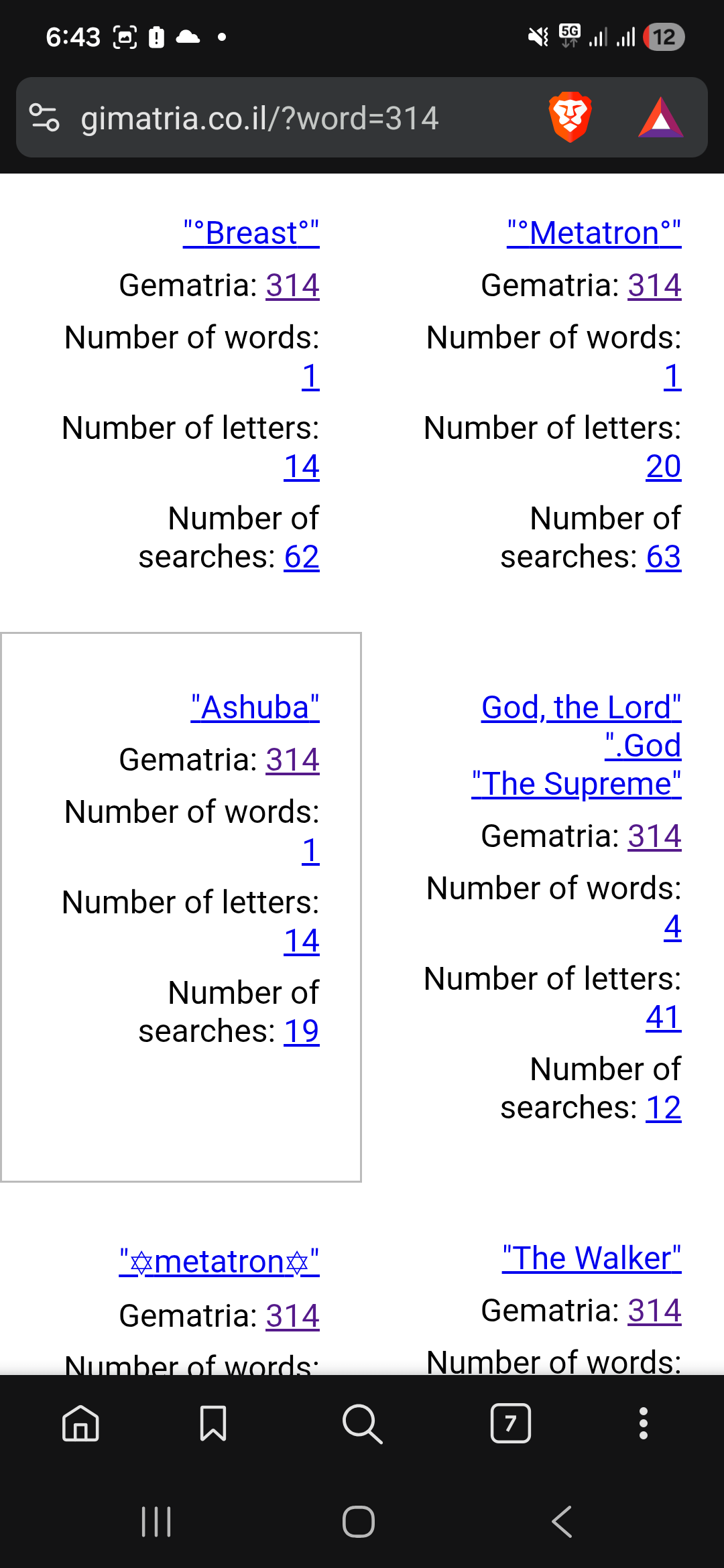Open the Ashuba phrase link
Screen dimensions: 724x1568
[x=255, y=708]
